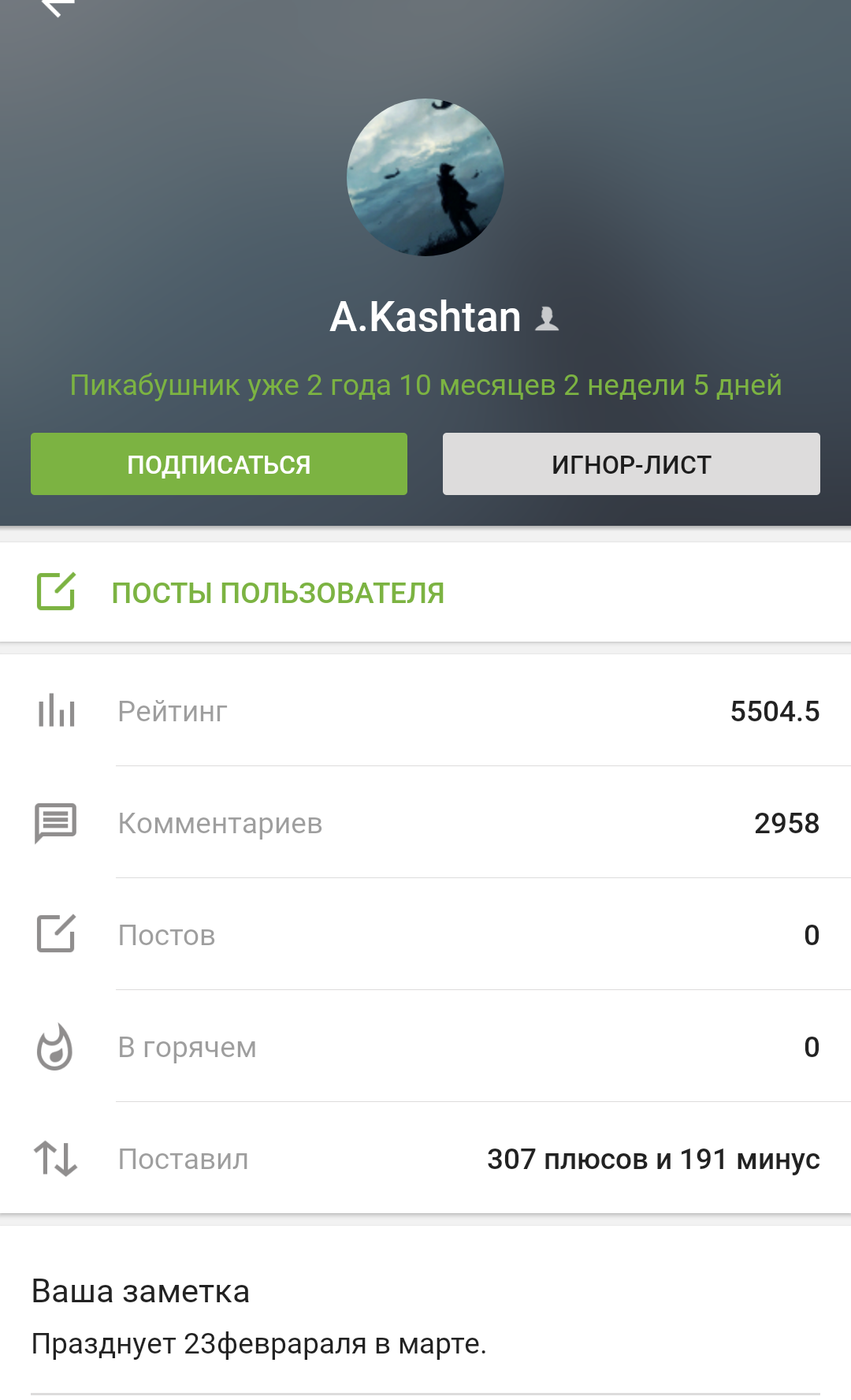Open ПОСТЫ ПОЛЬЗОВАТЕЛЯ
This screenshot has width=851, height=1400.
(277, 593)
